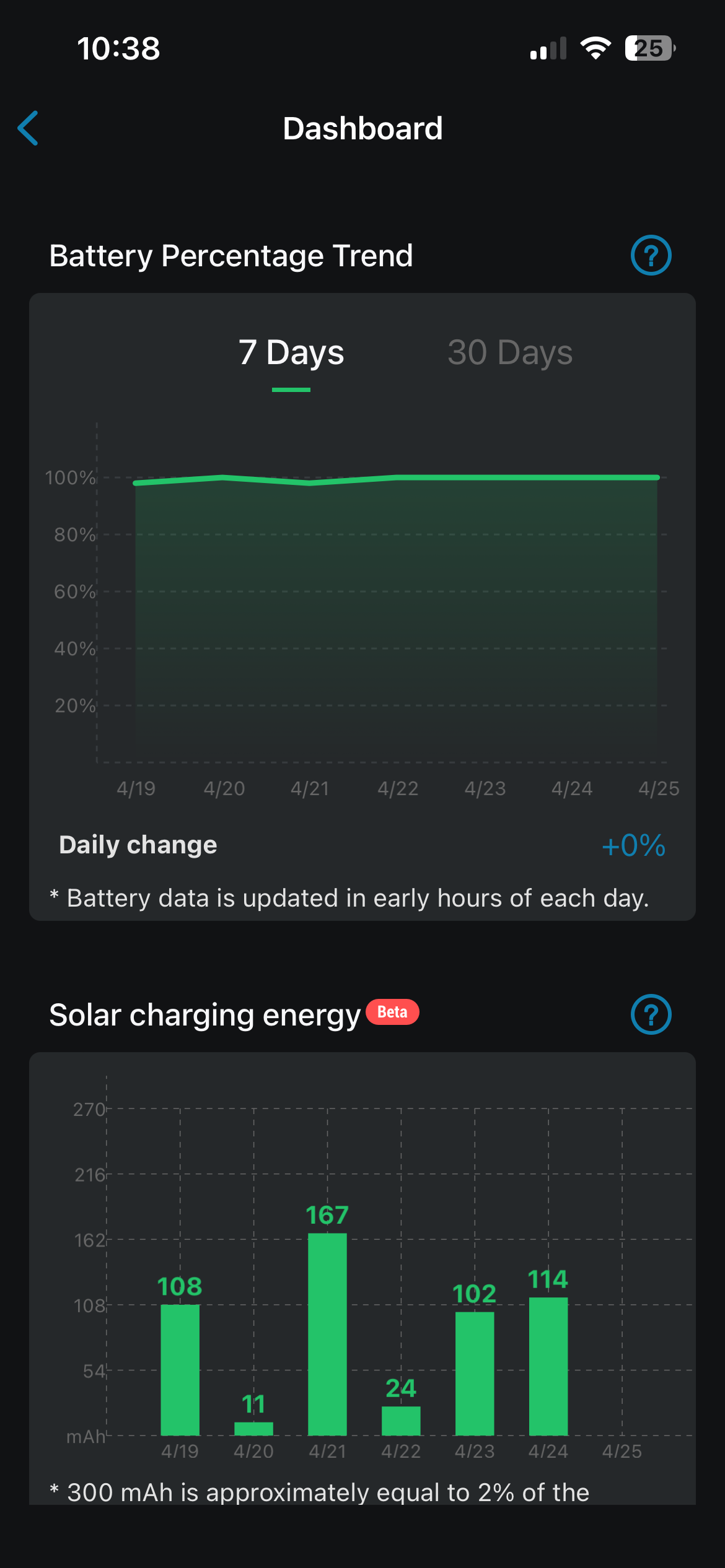Screen dimensions: 725x1568
Task: Open help for Battery Percentage Trend
Action: (x=651, y=255)
